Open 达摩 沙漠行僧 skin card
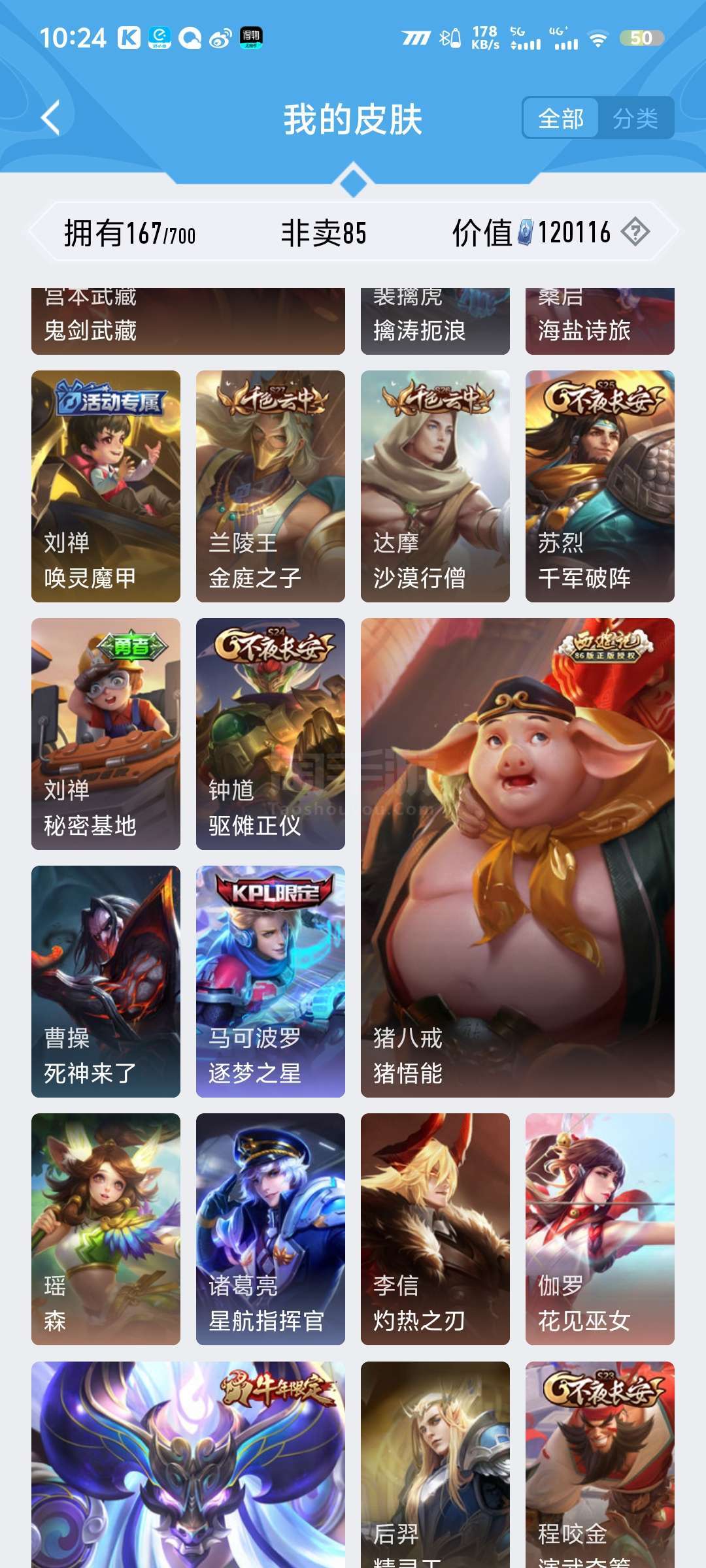This screenshot has width=706, height=1568. 435,486
